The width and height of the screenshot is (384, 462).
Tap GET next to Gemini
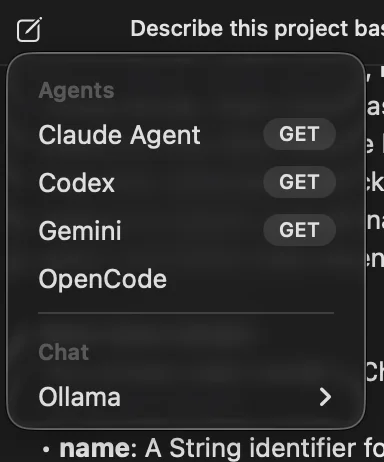point(299,230)
